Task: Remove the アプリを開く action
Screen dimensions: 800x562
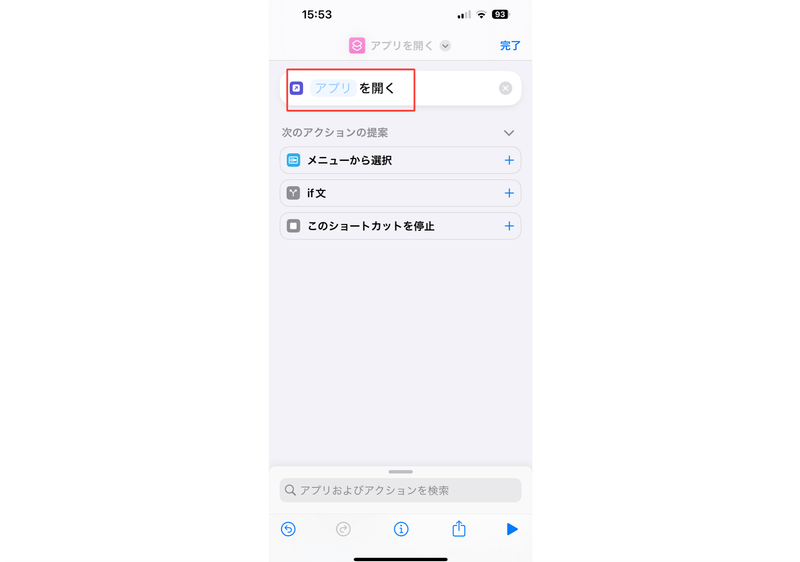Action: 505,88
